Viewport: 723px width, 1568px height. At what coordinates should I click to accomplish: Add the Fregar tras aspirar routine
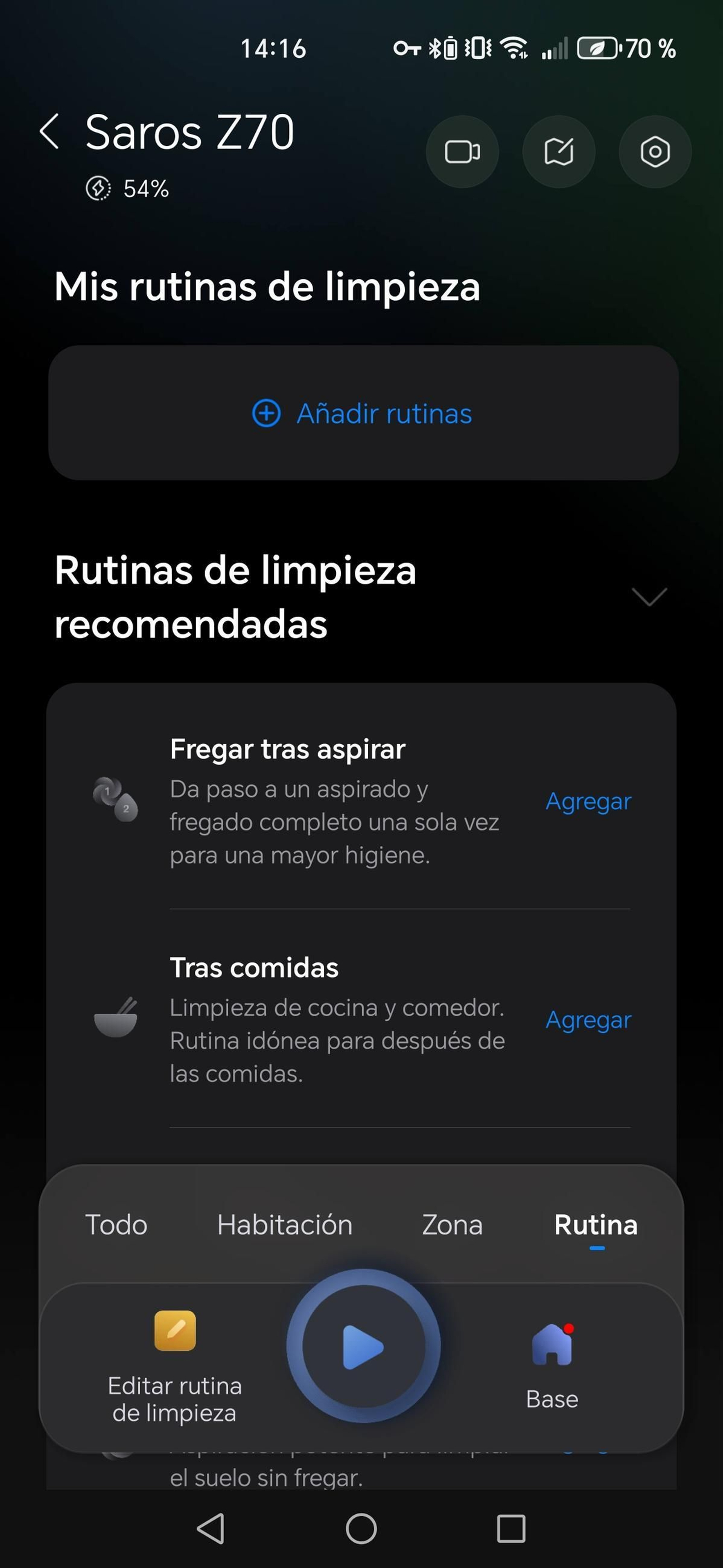(x=588, y=801)
